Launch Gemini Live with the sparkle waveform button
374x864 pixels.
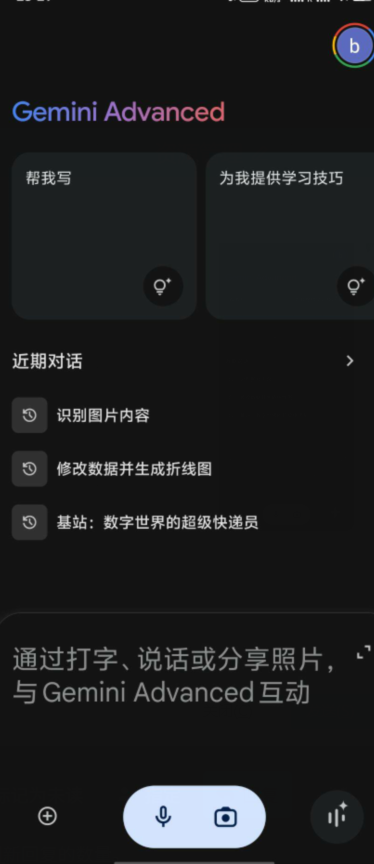click(x=337, y=817)
